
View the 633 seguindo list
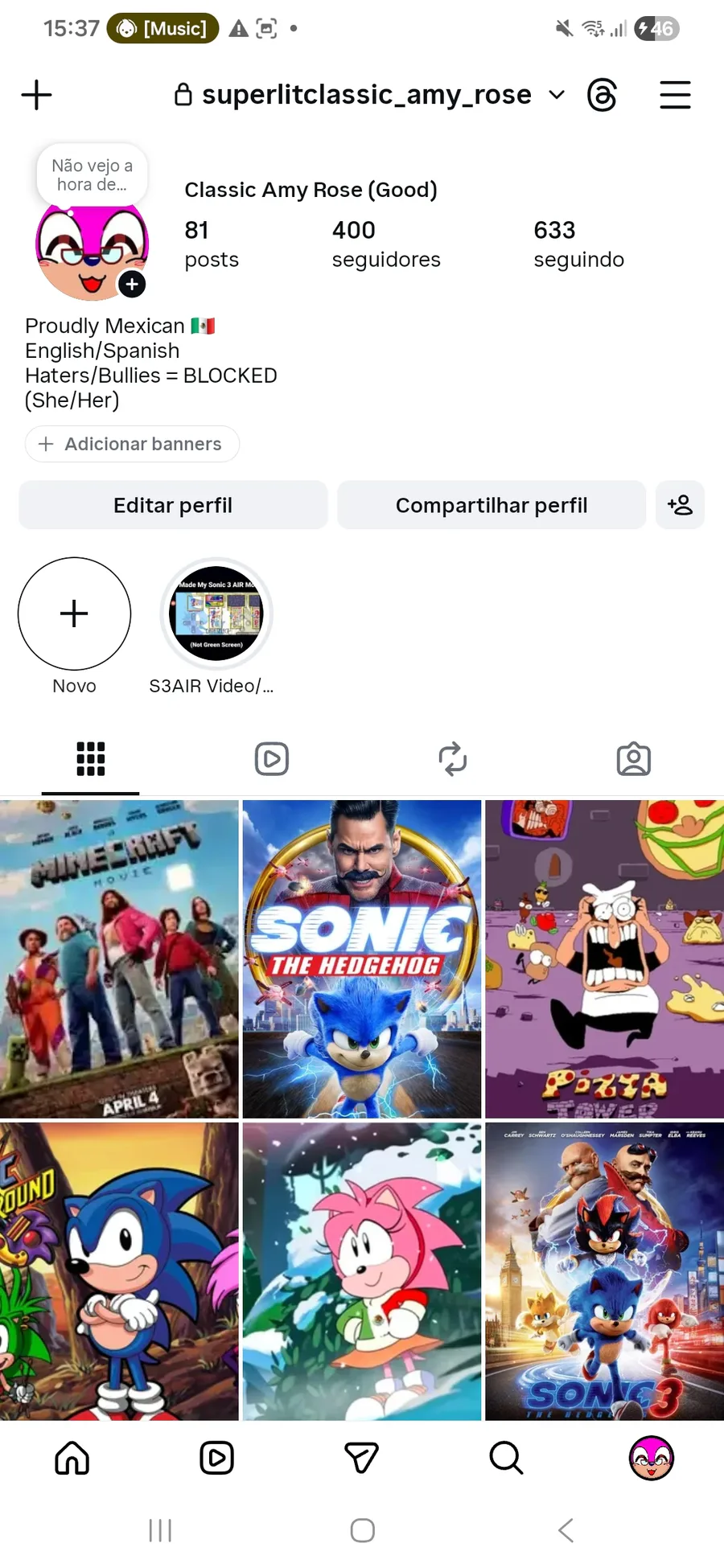(x=578, y=244)
